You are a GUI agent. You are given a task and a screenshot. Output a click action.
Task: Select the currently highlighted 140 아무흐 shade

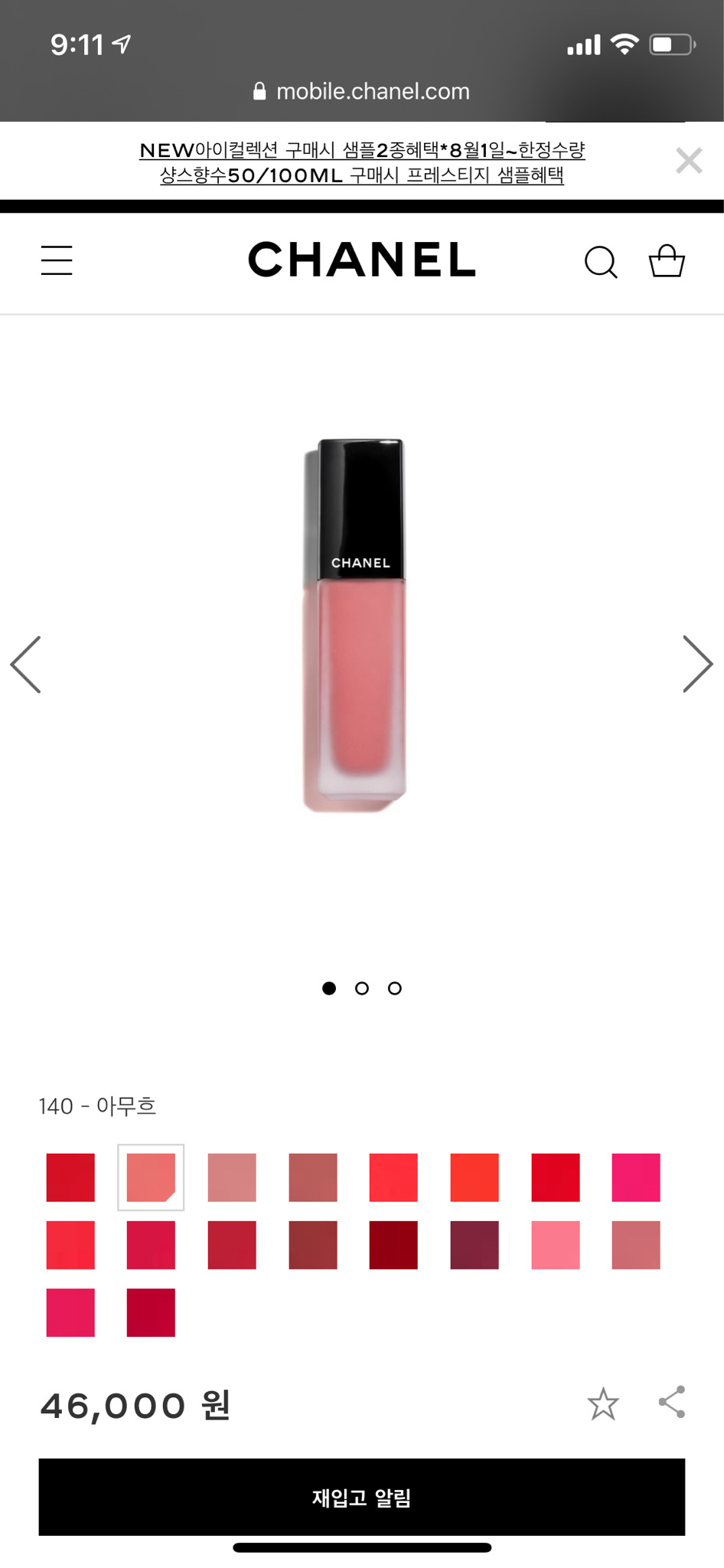(151, 1178)
